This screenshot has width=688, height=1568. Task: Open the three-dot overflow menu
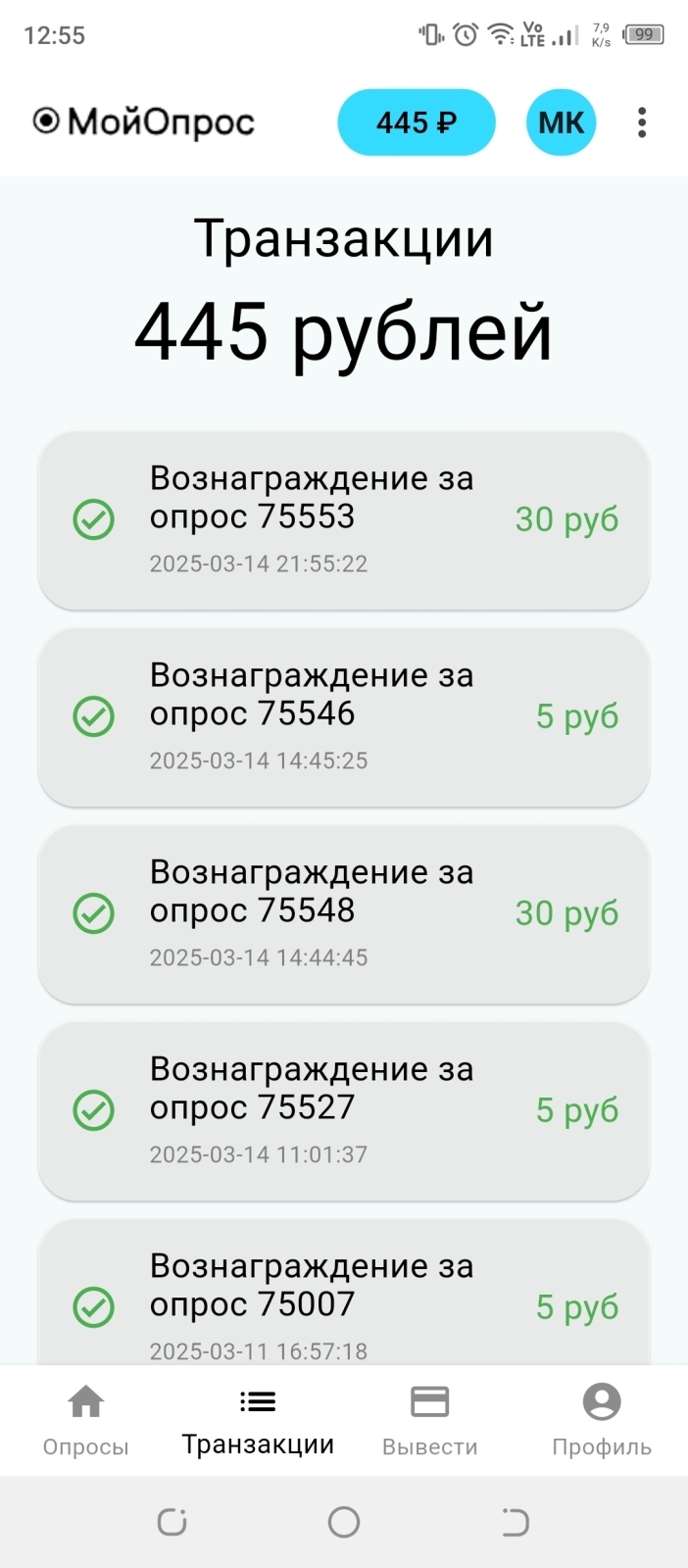point(642,122)
